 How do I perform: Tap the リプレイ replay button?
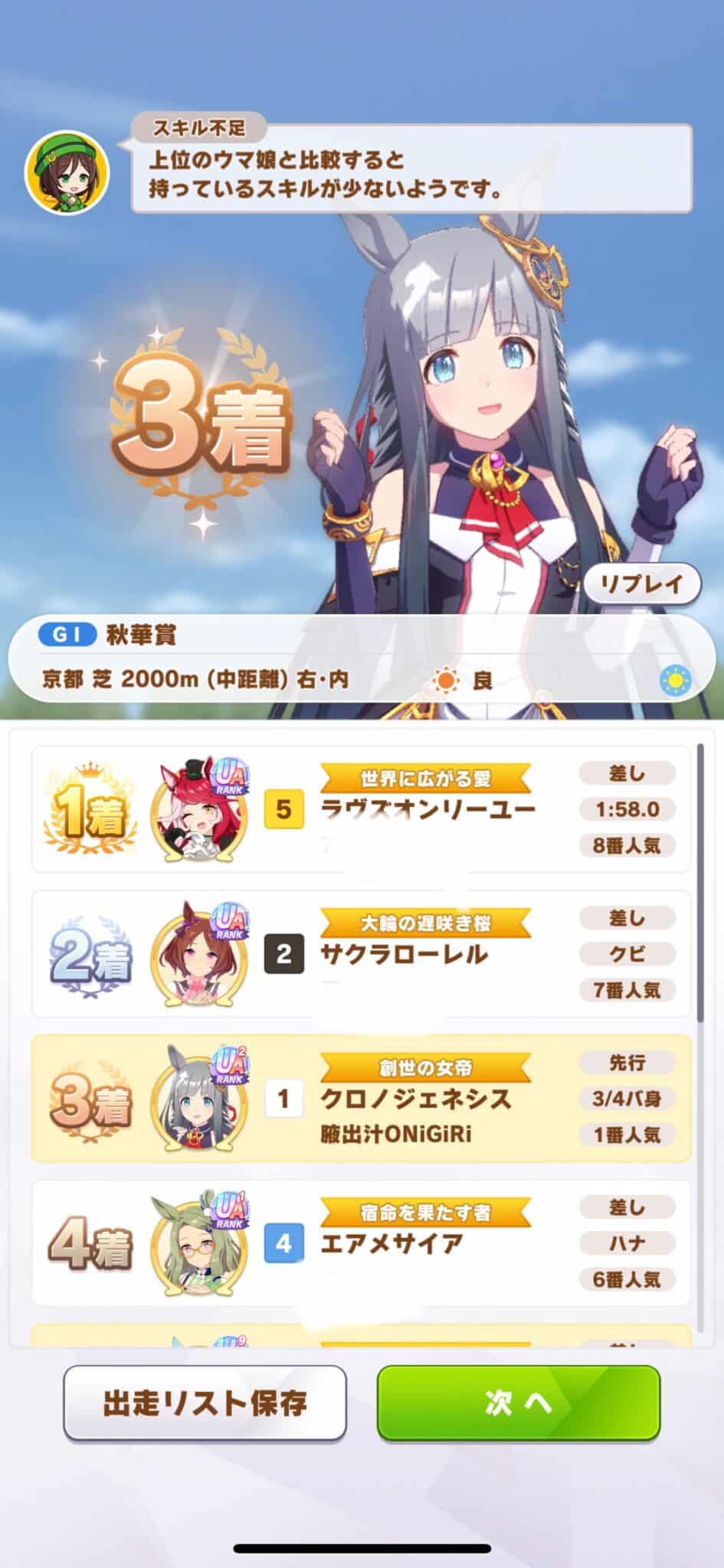642,585
